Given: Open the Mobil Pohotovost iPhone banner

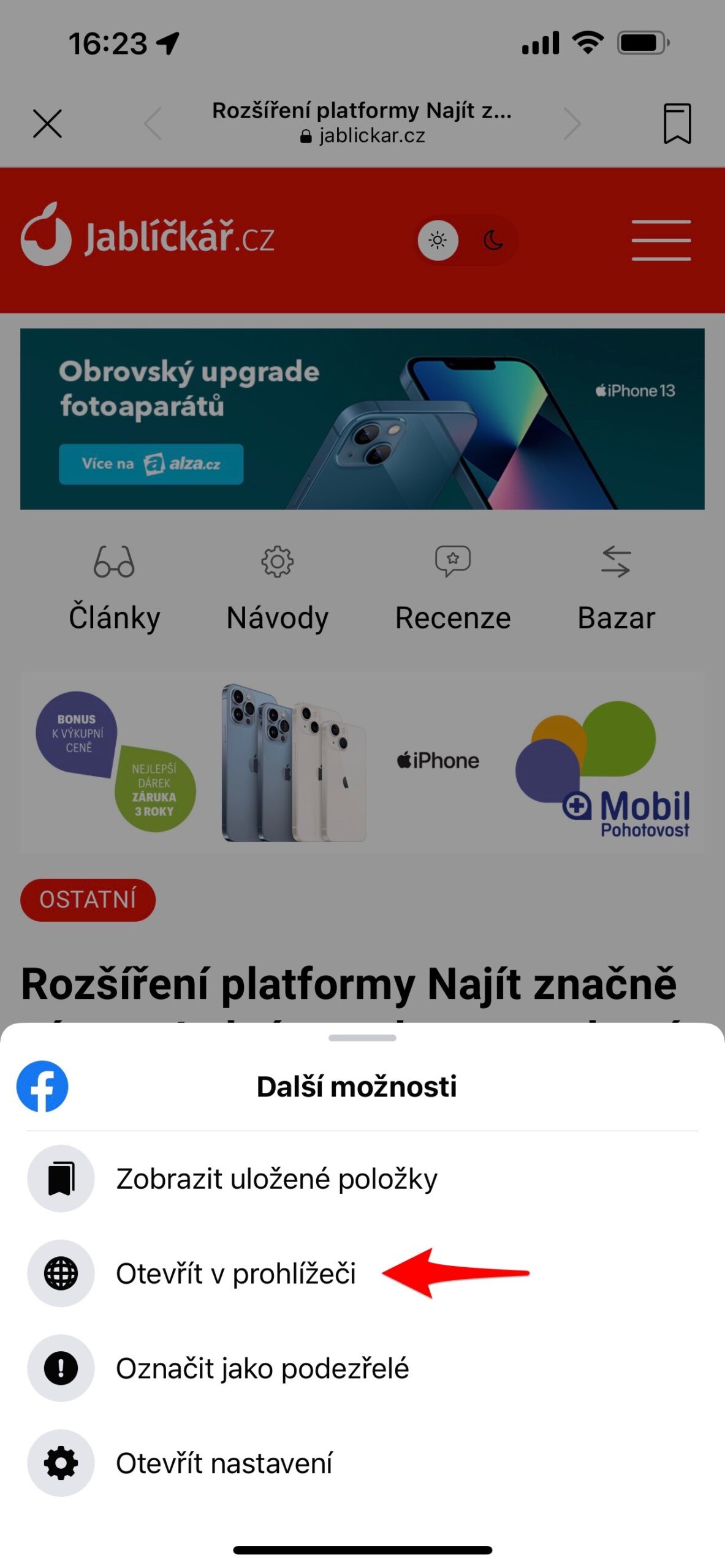Looking at the screenshot, I should [362, 763].
